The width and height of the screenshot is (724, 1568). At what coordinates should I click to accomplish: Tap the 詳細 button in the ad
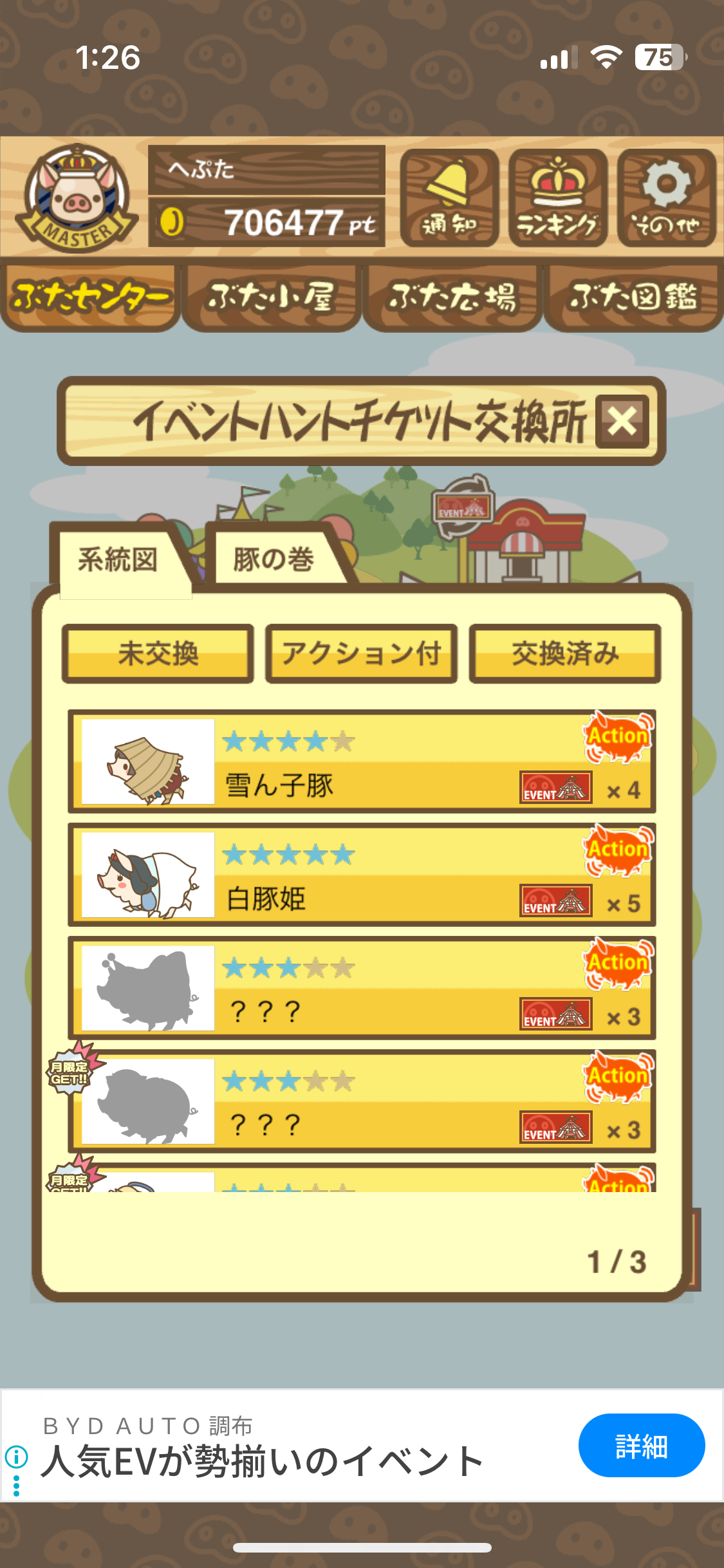pyautogui.click(x=641, y=1445)
